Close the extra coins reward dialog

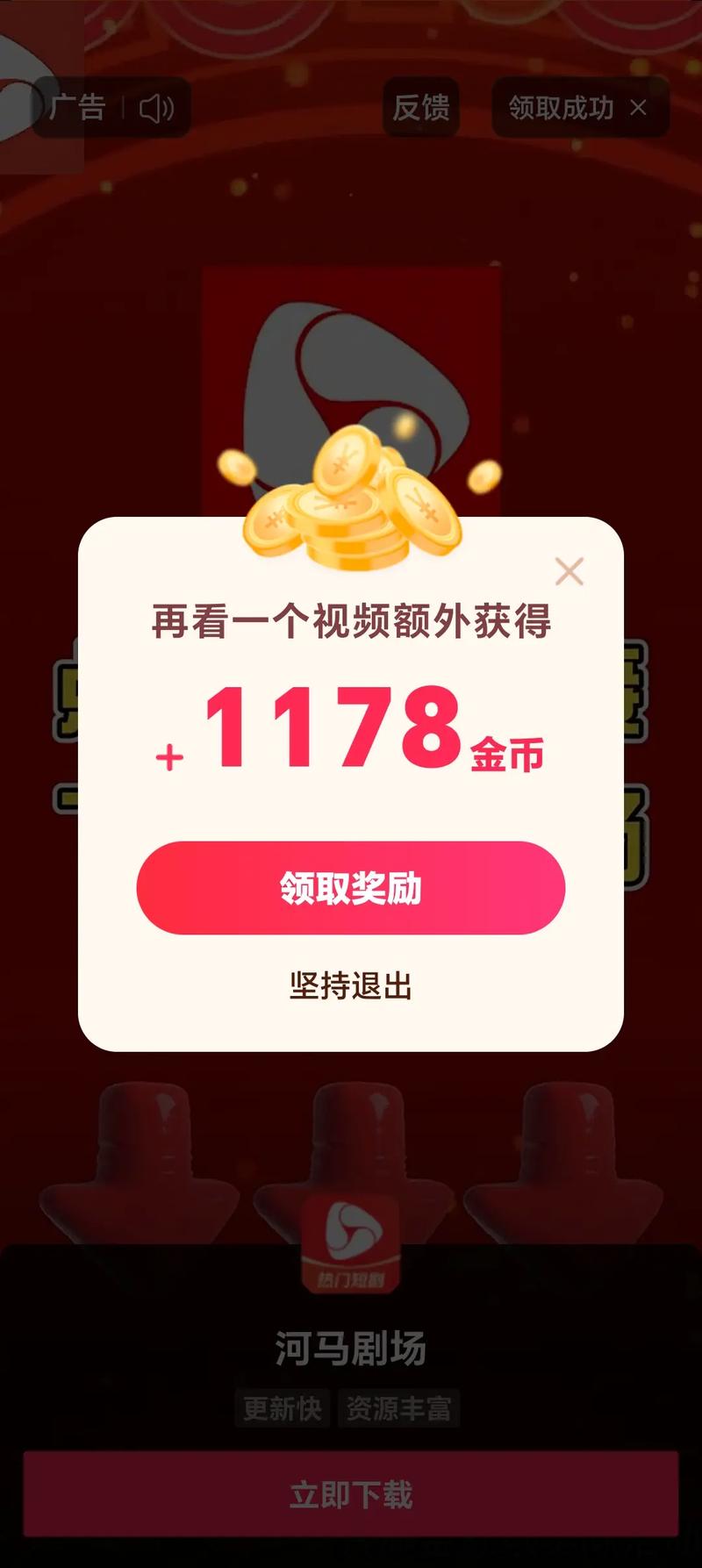pyautogui.click(x=569, y=571)
